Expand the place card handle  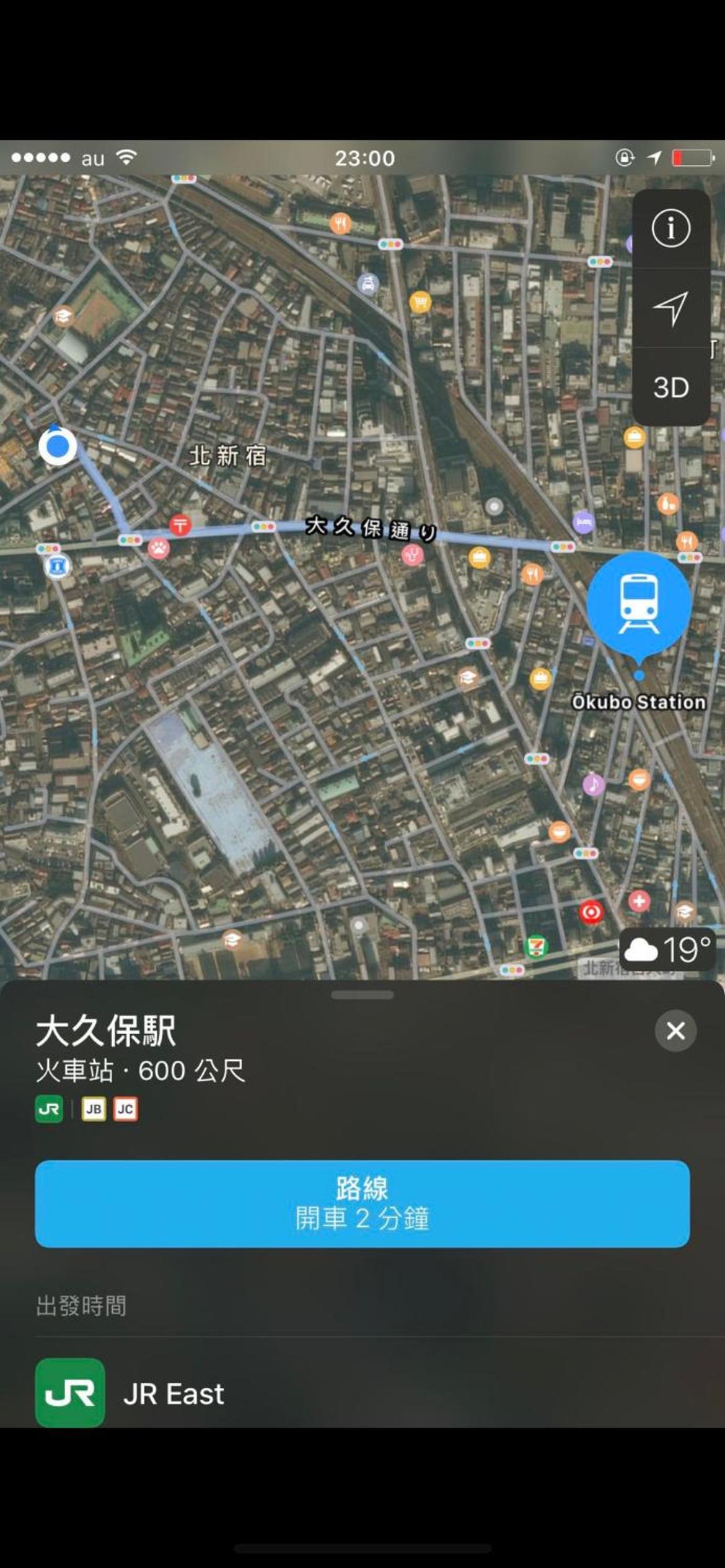pos(362,995)
